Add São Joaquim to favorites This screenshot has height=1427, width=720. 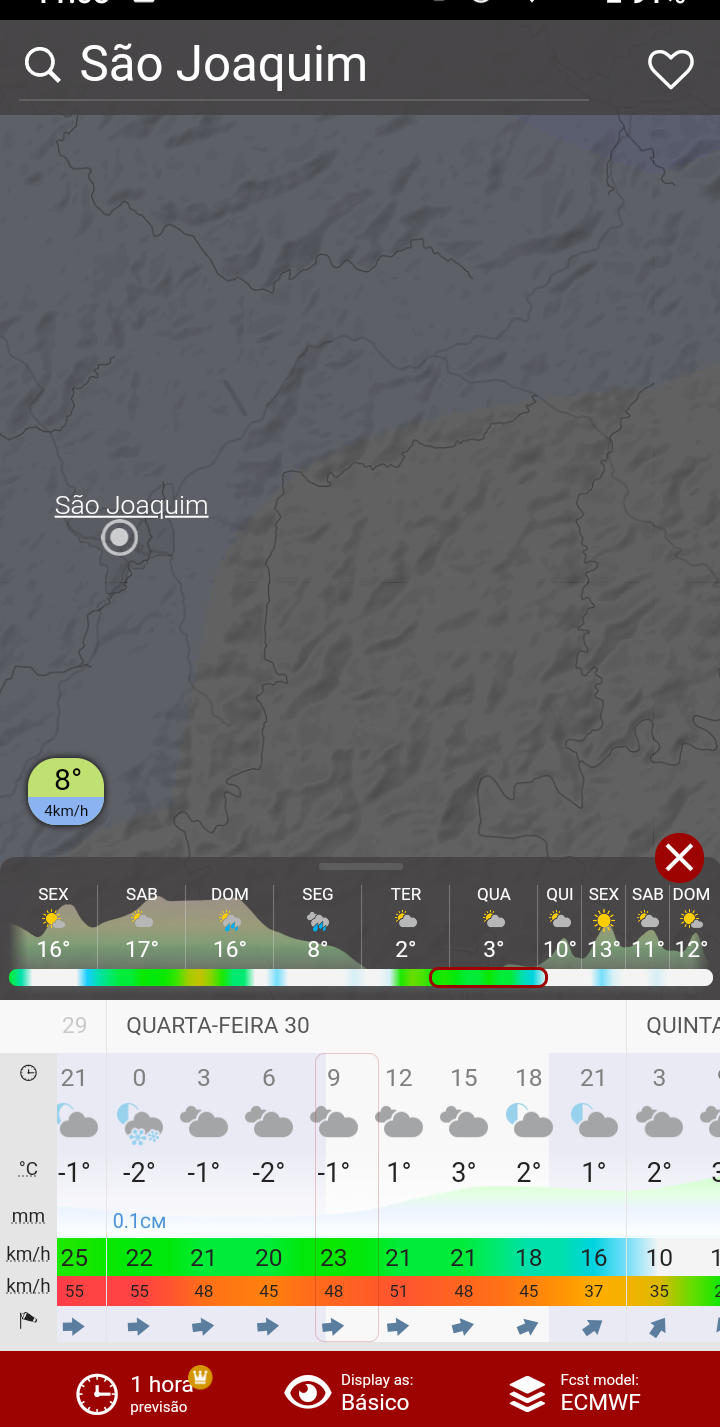coord(670,69)
